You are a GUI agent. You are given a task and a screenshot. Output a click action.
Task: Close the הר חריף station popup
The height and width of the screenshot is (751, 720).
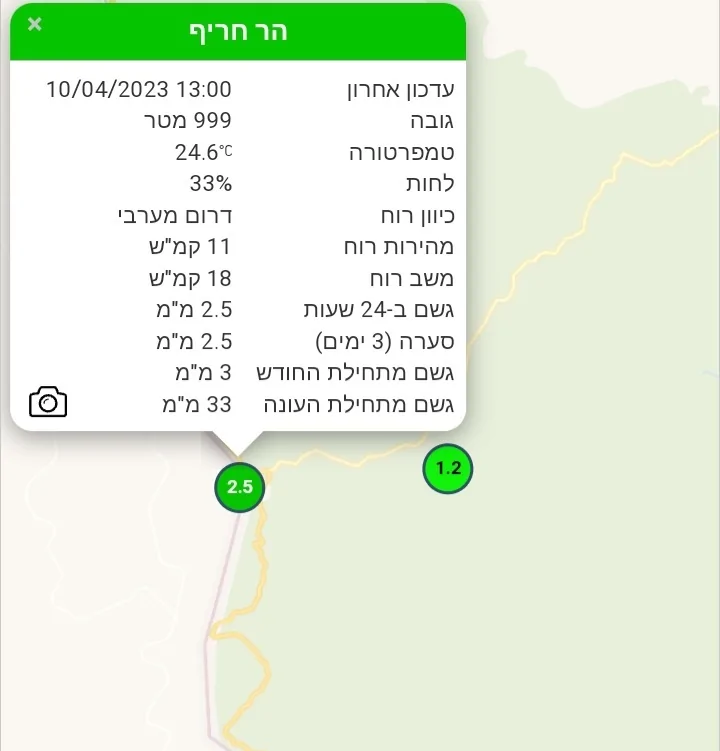pyautogui.click(x=35, y=24)
